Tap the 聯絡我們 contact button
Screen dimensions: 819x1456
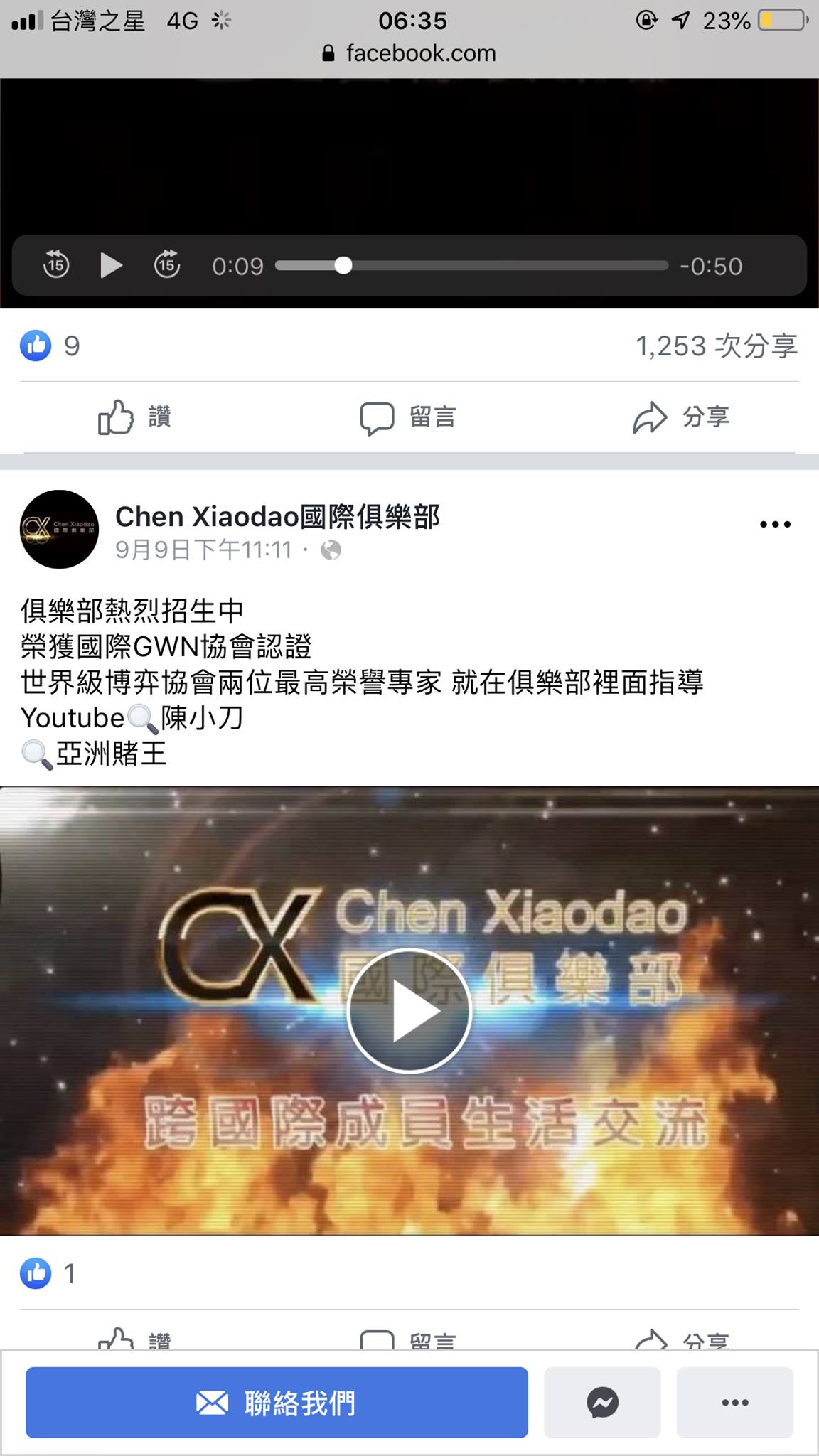point(277,1403)
